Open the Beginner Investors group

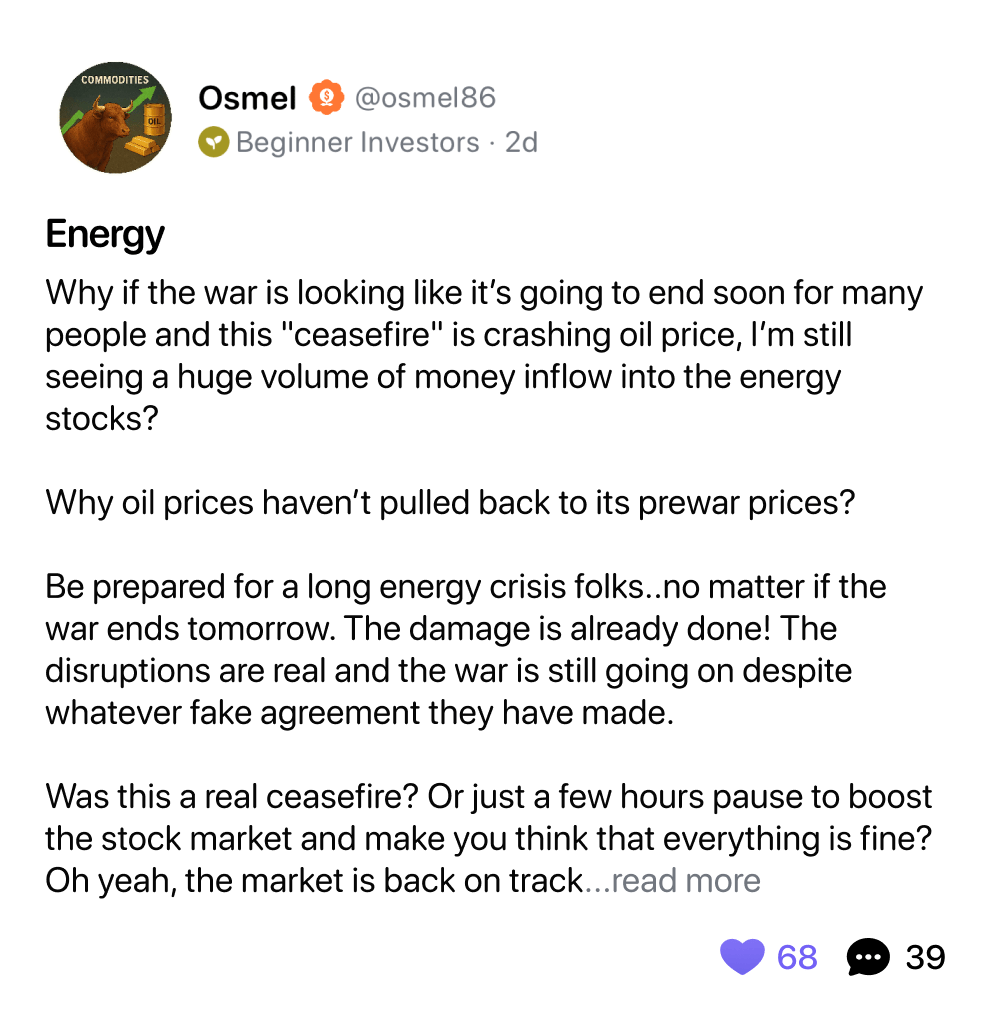[357, 143]
